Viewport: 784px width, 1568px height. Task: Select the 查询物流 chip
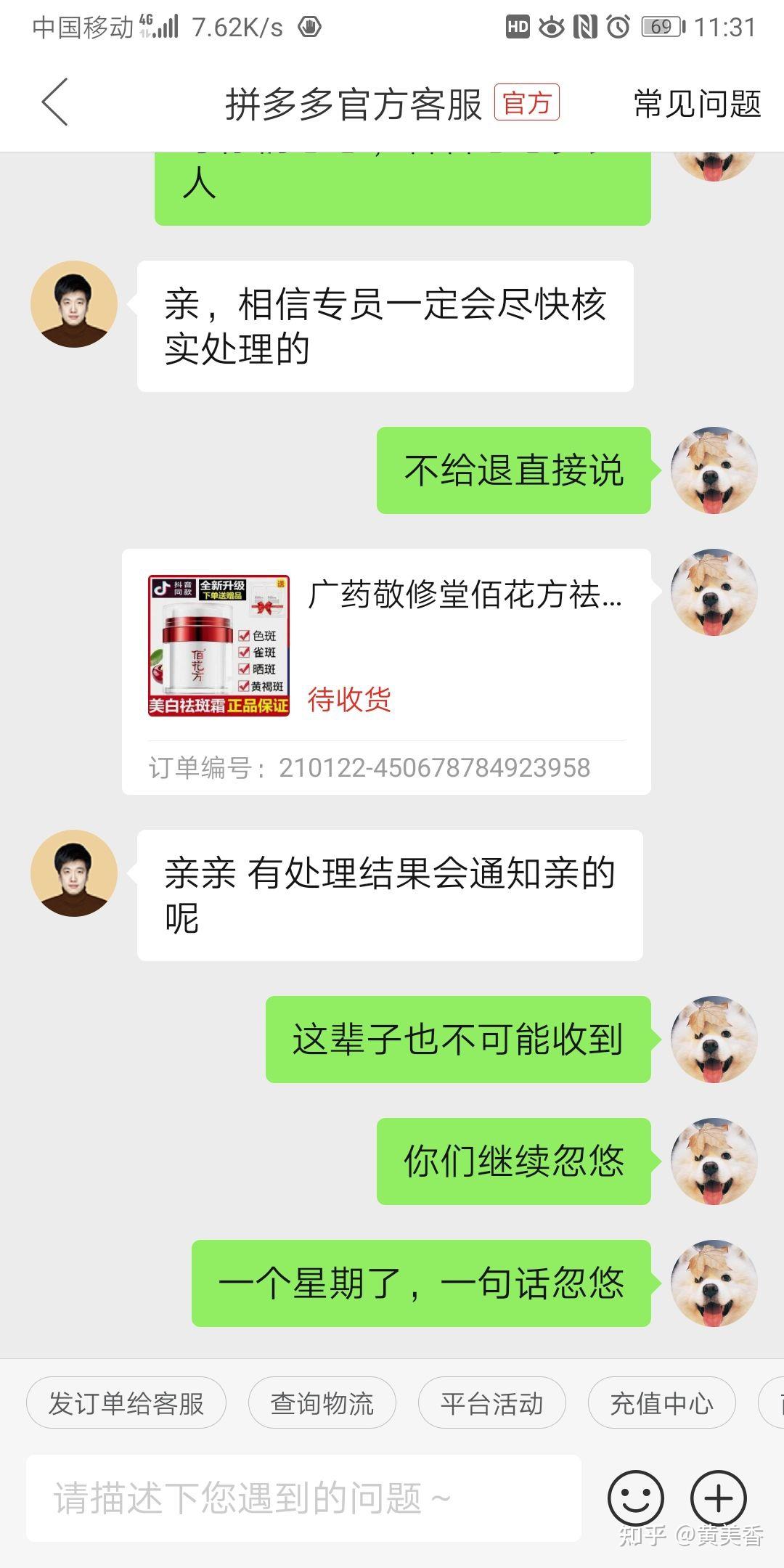pyautogui.click(x=322, y=1403)
